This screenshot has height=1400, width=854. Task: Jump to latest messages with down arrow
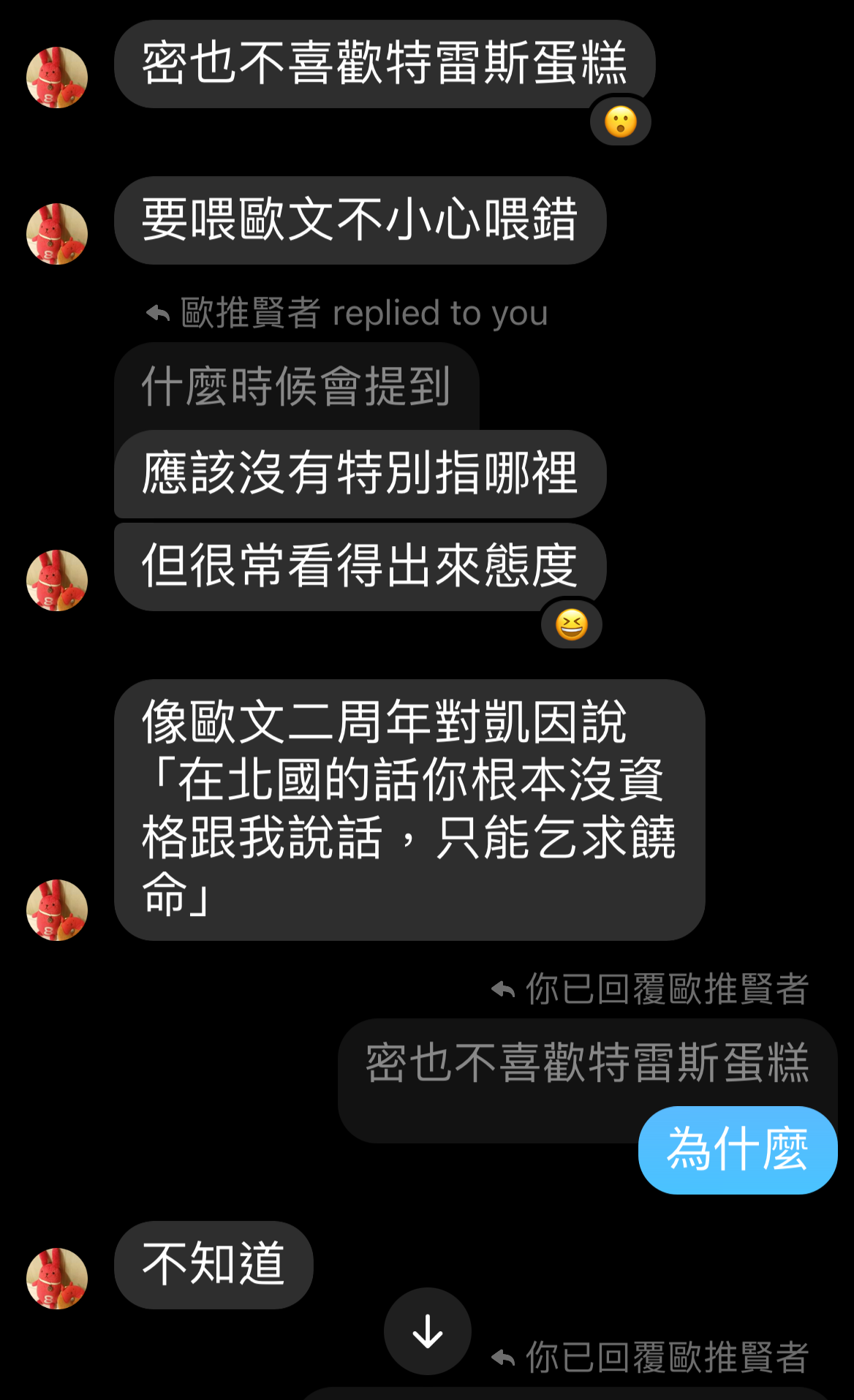click(428, 1331)
